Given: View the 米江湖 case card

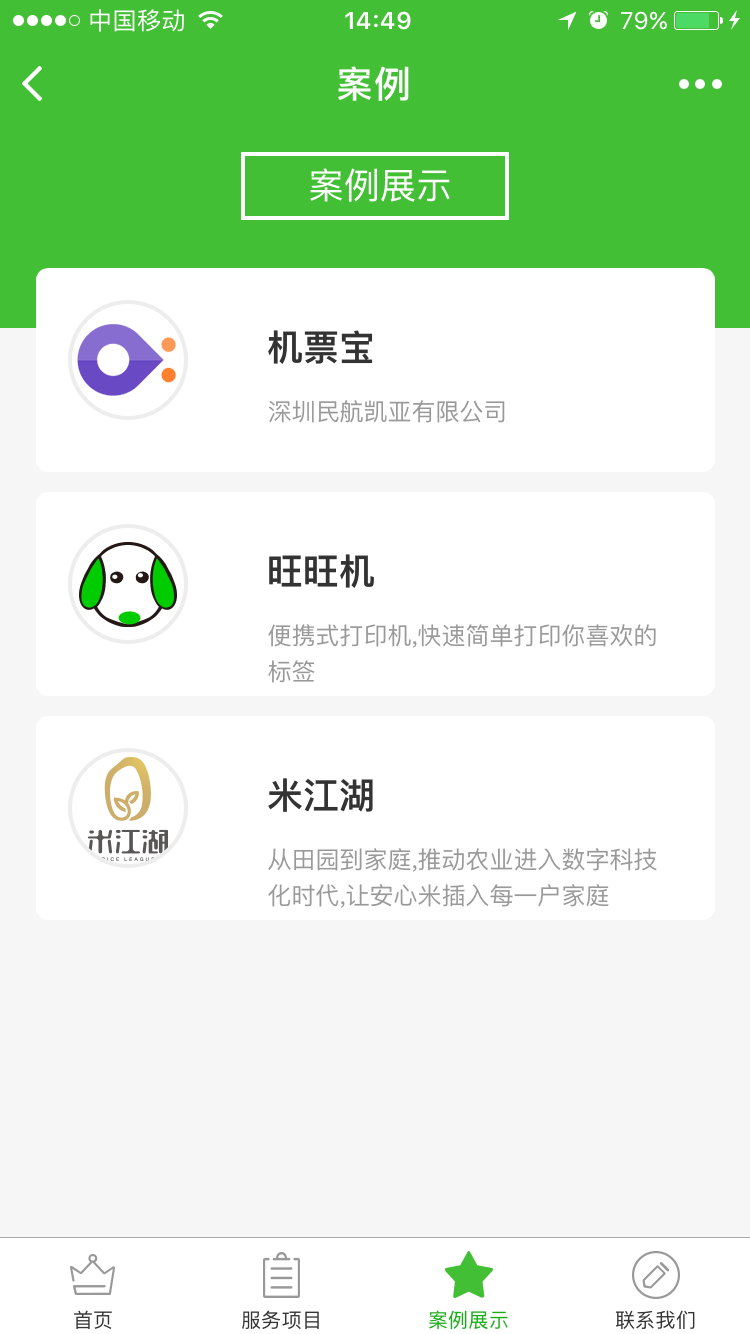Looking at the screenshot, I should 375,818.
